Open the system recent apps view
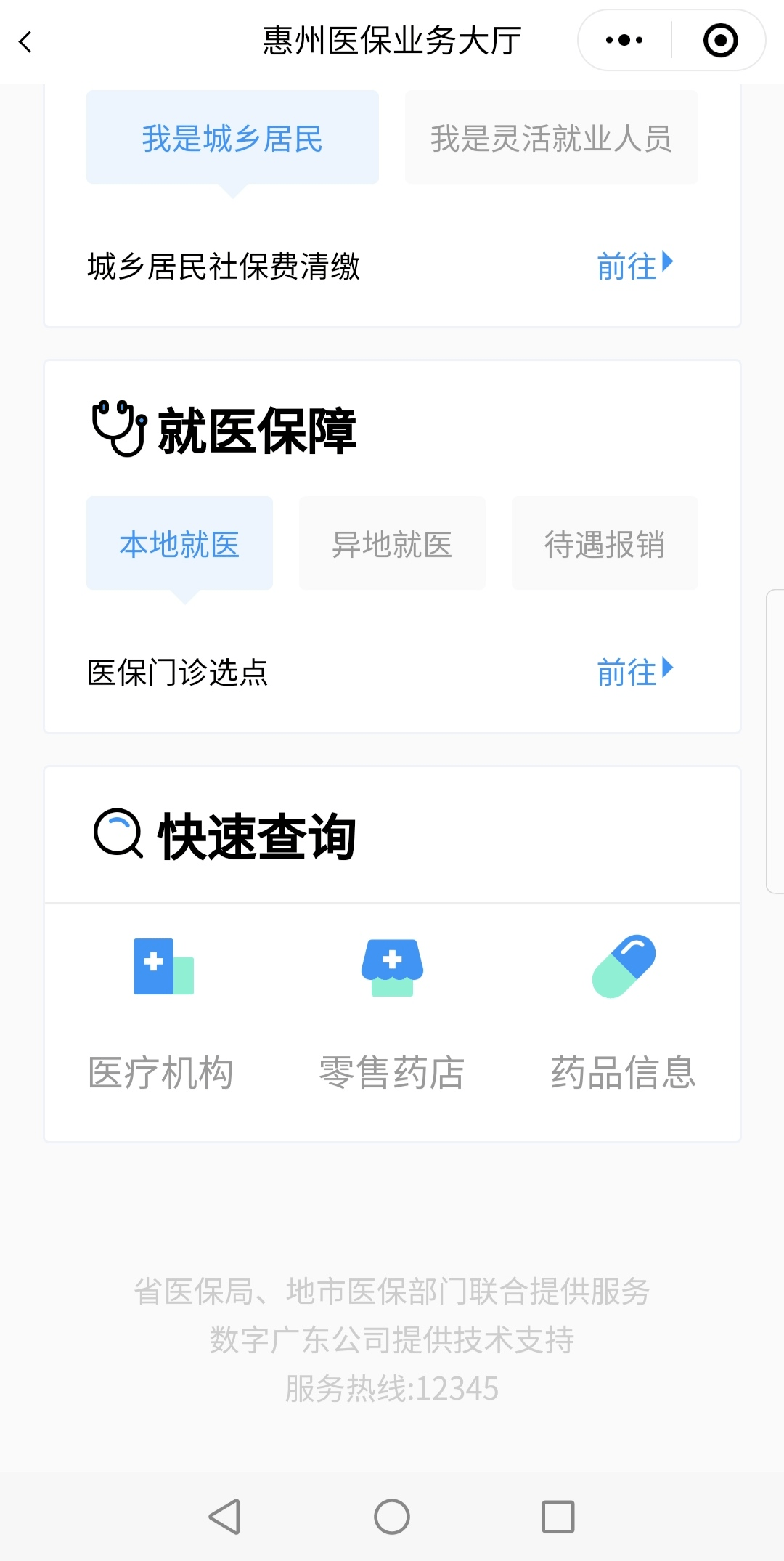Viewport: 784px width, 1561px height. (558, 1517)
